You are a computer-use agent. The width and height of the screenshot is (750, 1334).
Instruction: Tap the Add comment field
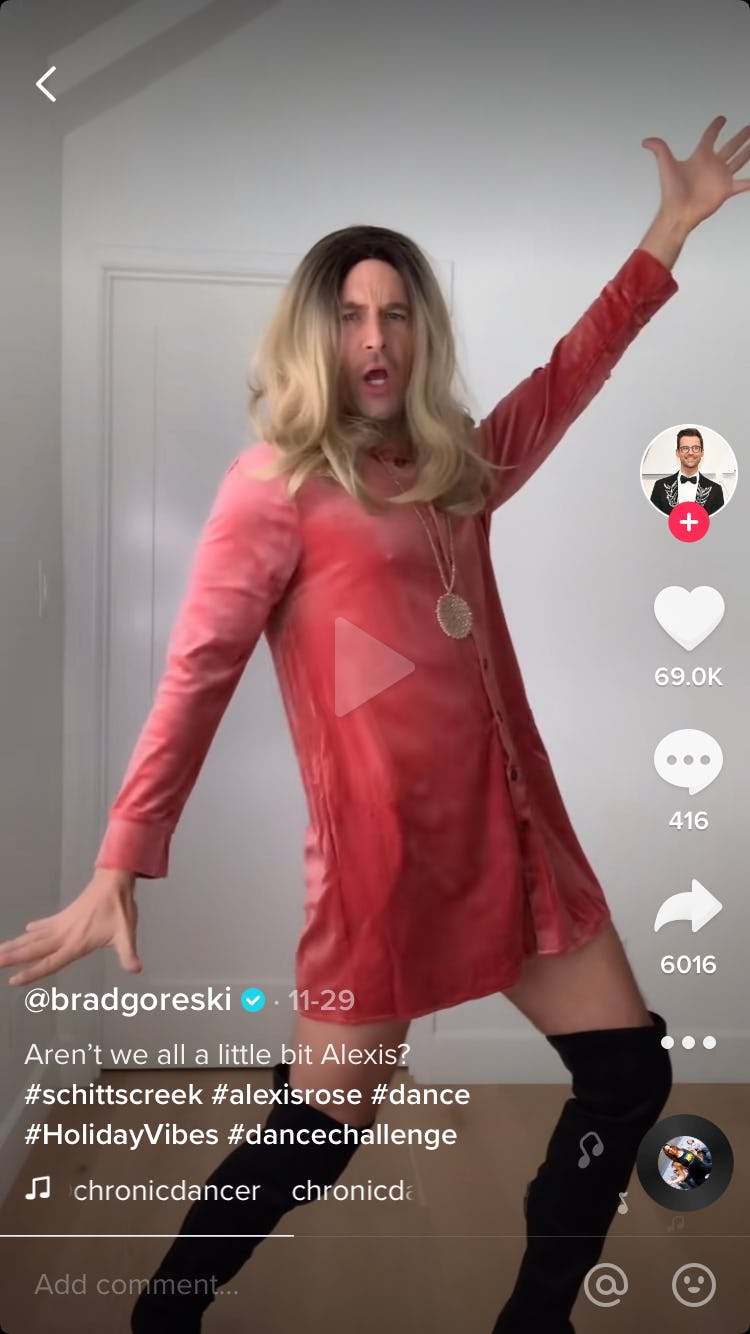(290, 1285)
